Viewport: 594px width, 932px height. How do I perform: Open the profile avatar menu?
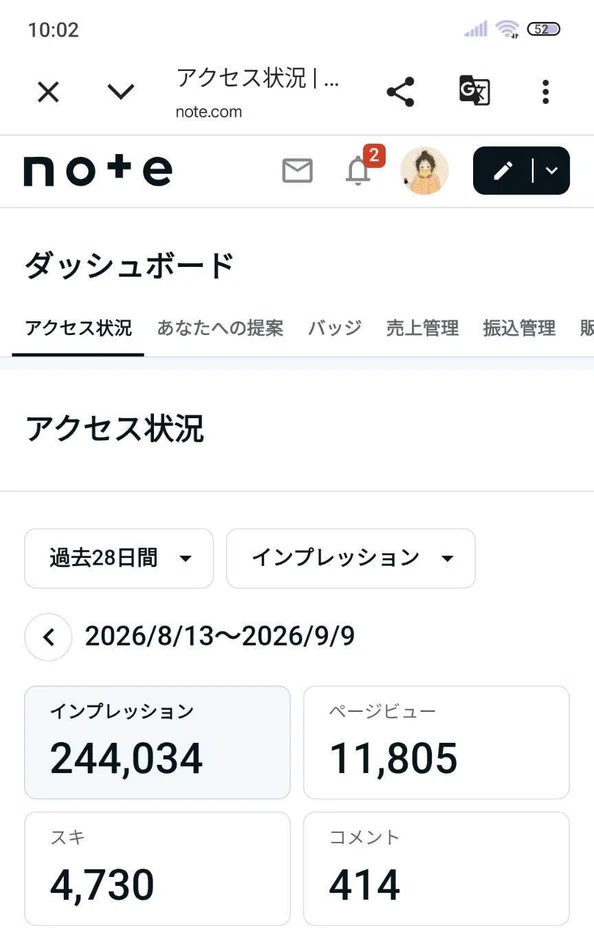pyautogui.click(x=425, y=171)
